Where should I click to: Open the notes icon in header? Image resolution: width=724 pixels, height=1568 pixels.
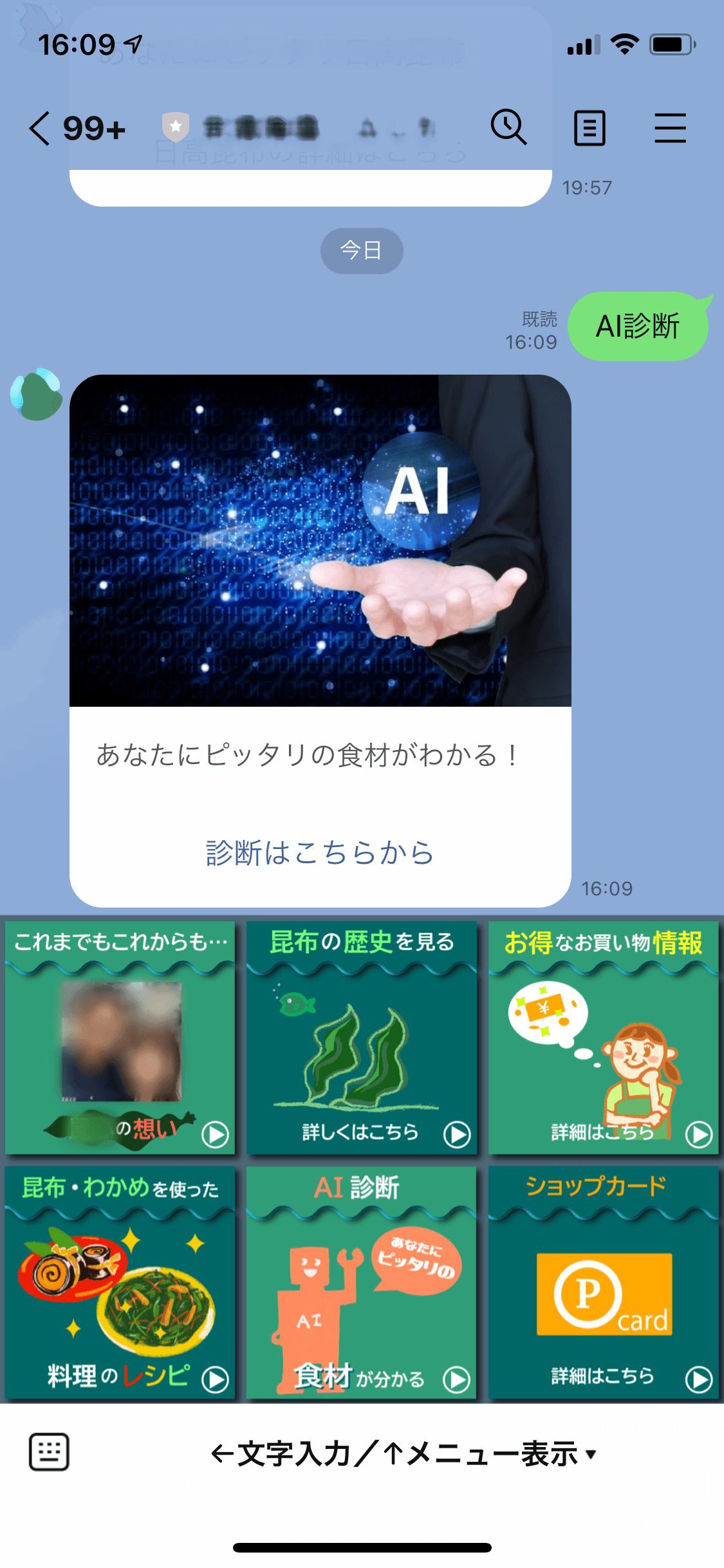tap(589, 128)
